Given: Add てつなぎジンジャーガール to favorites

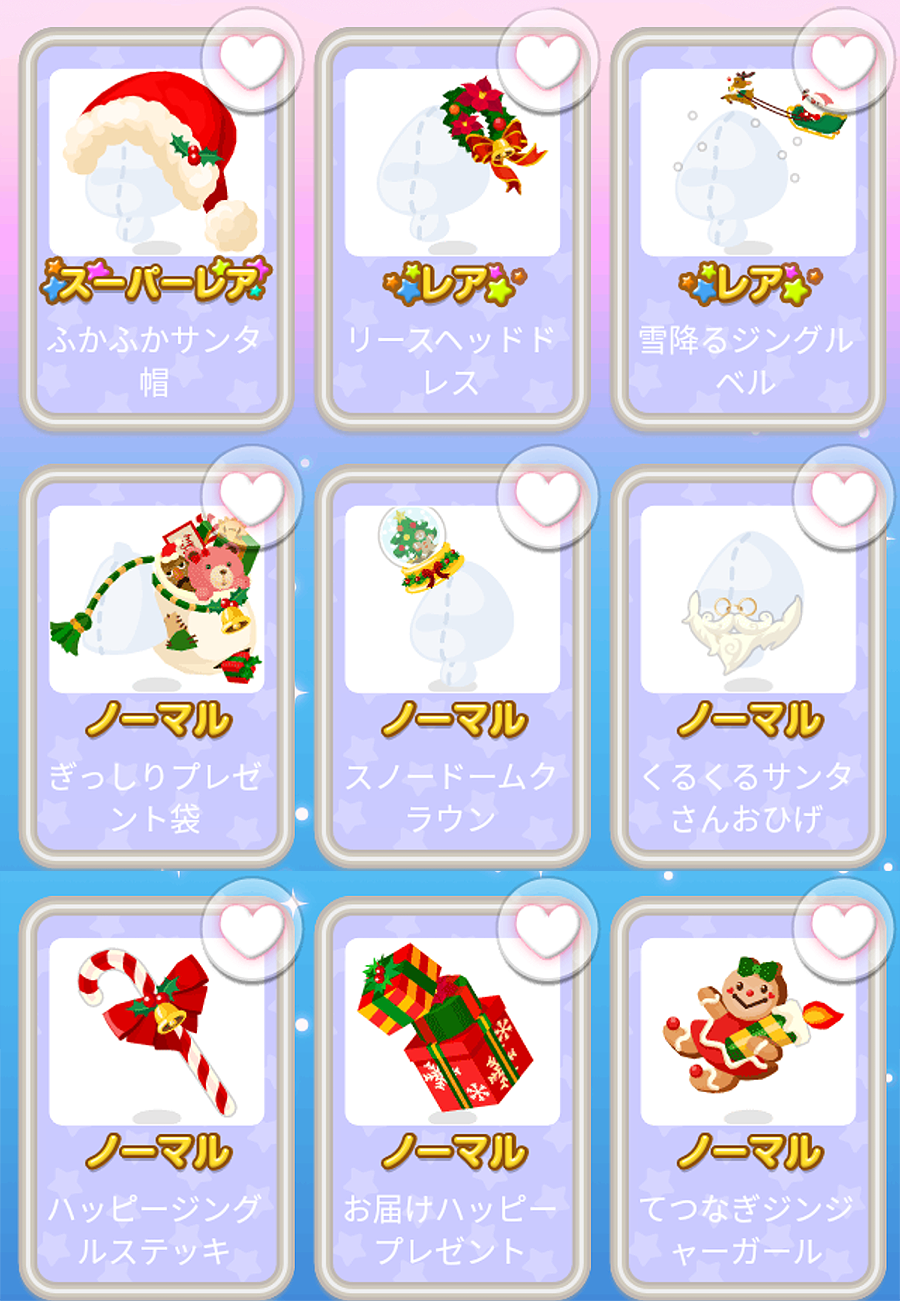Looking at the screenshot, I should 843,927.
